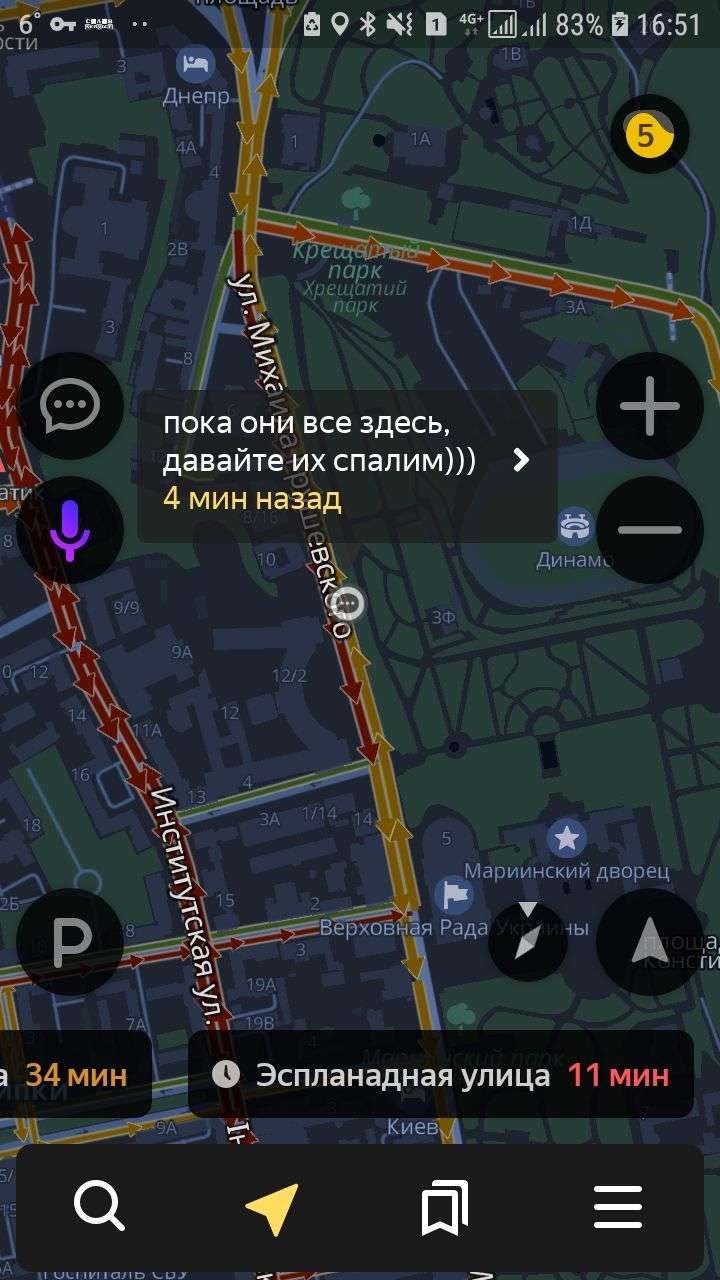Activate the voice assistant microphone
Viewport: 720px width, 1280px height.
click(x=70, y=530)
